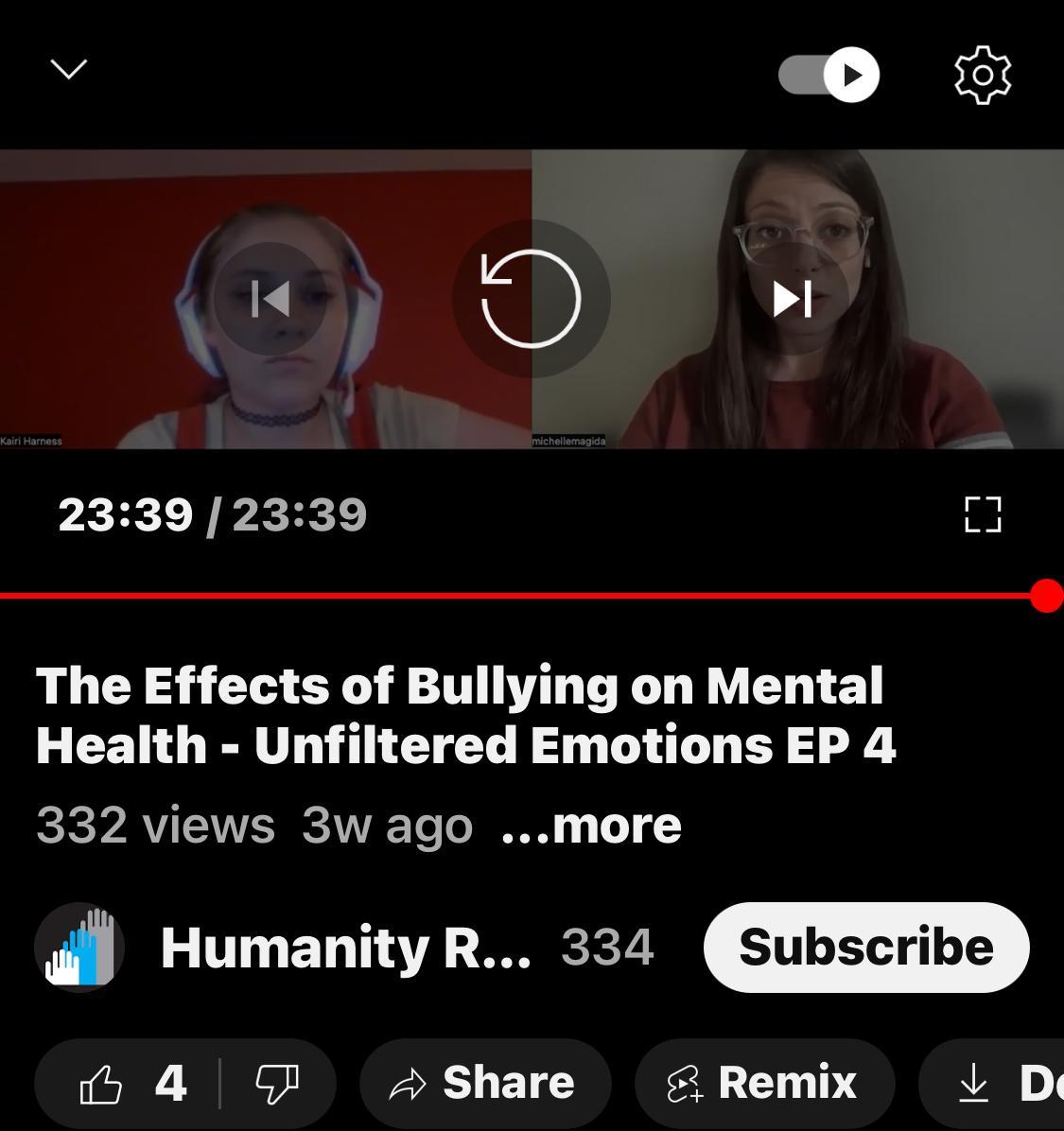Skip to the next video
1064x1131 pixels.
[x=792, y=299]
